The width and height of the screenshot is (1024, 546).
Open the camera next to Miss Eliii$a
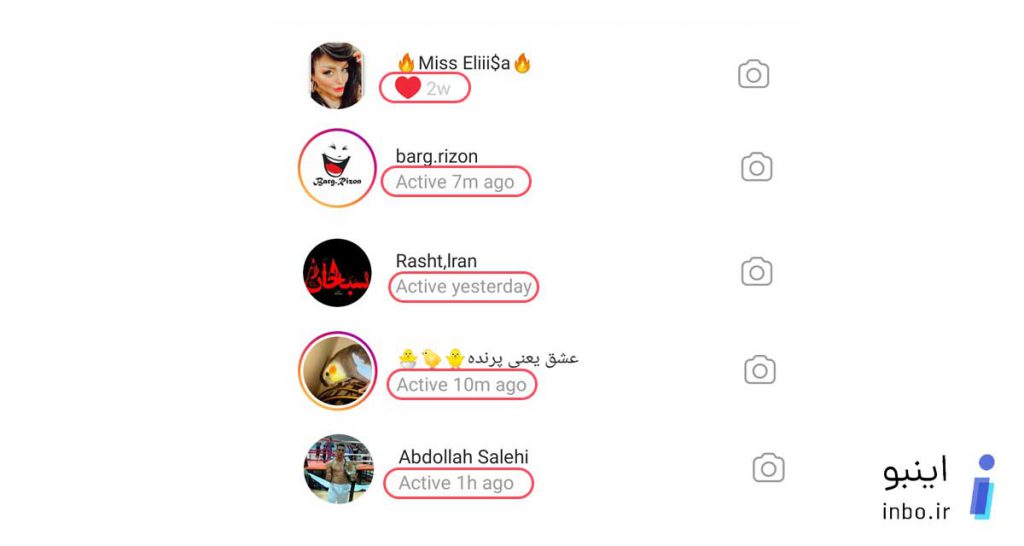753,75
